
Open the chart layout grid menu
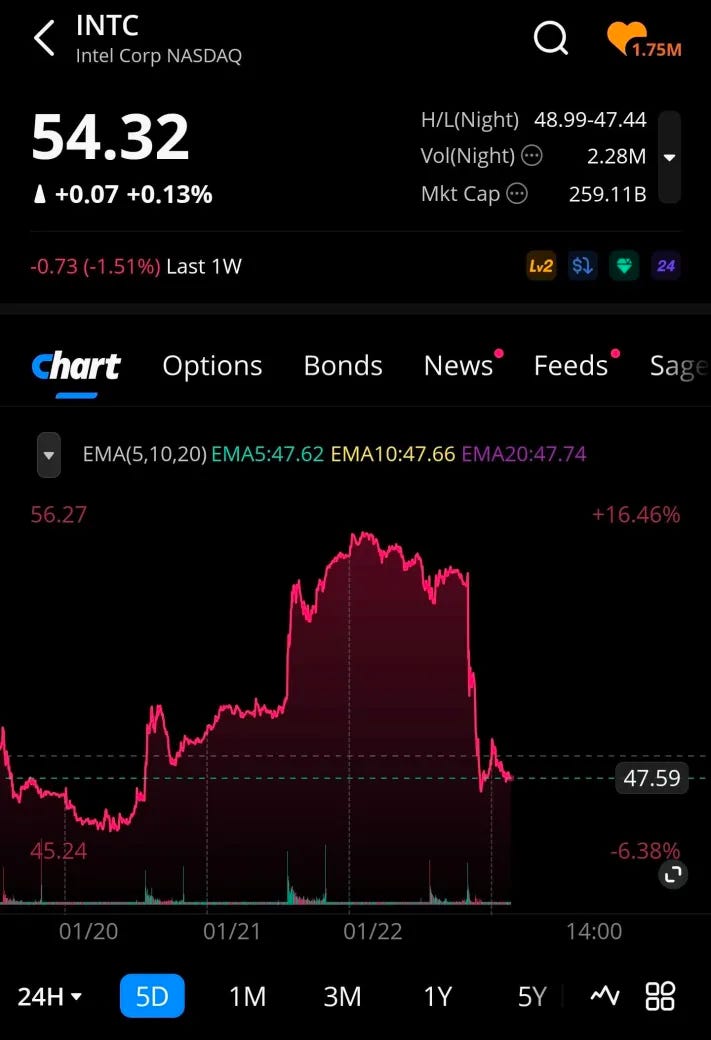coord(661,996)
